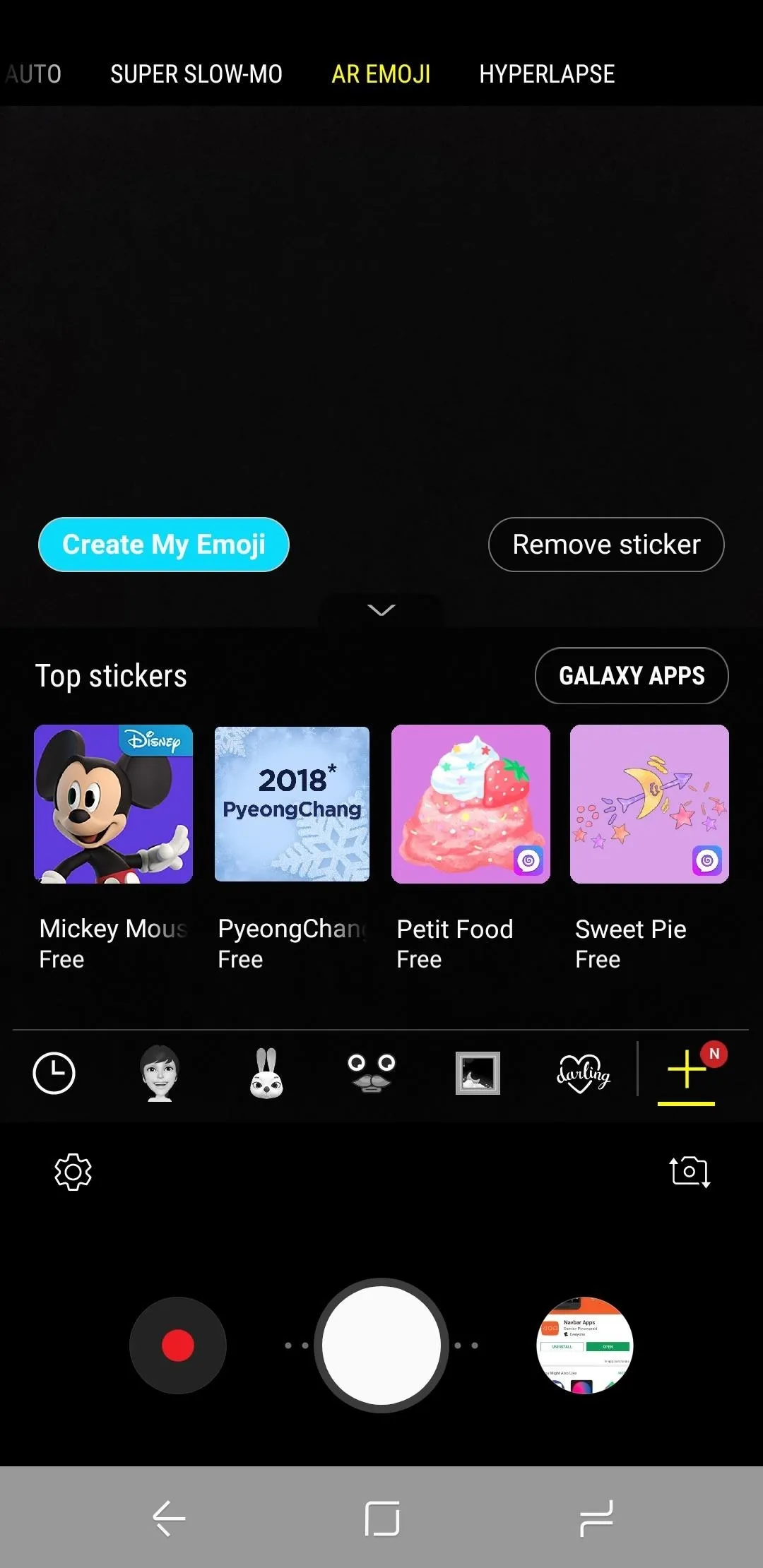Select the rabbit sticker category
Screen dimensions: 763x1568
266,1073
